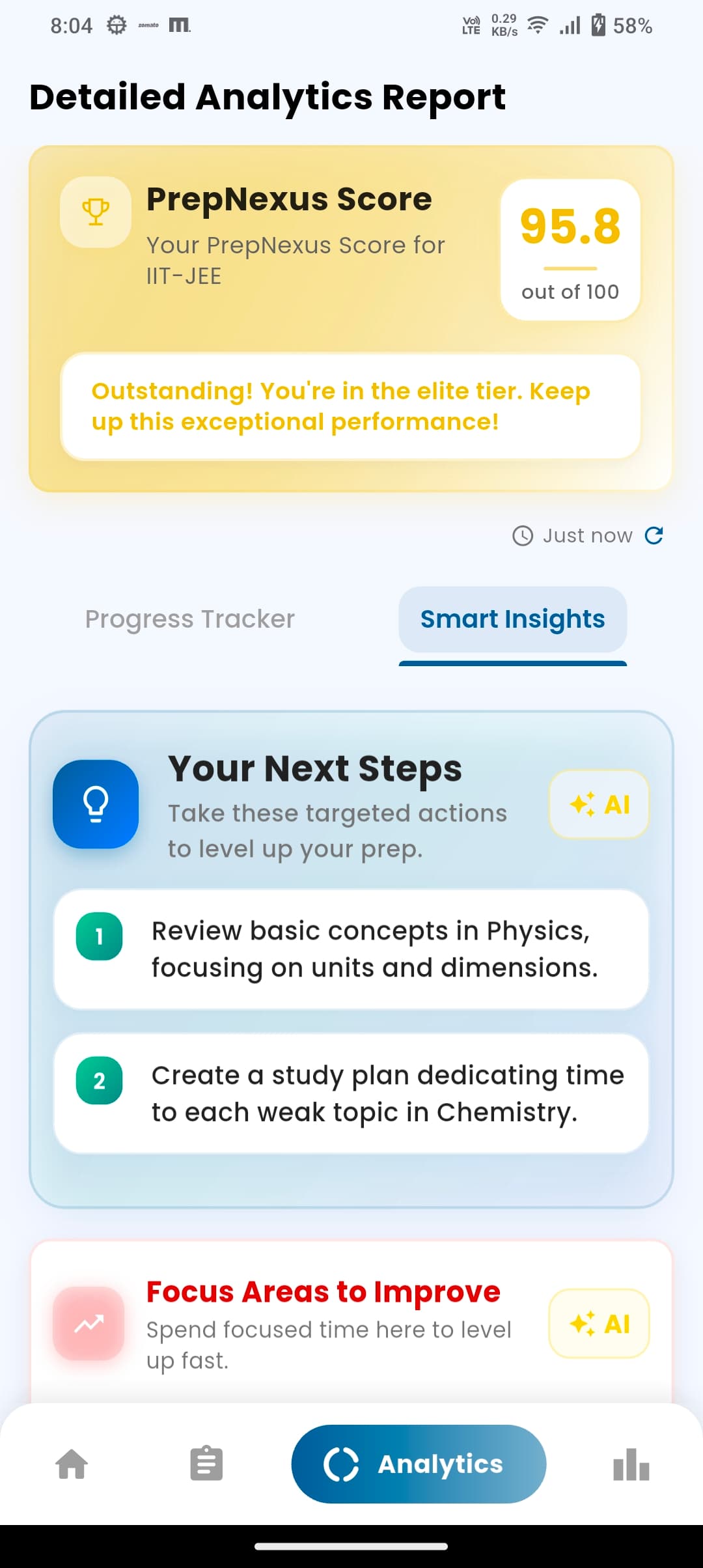Open the bar chart leaderboard tab
The height and width of the screenshot is (1568, 703).
pos(631,1464)
